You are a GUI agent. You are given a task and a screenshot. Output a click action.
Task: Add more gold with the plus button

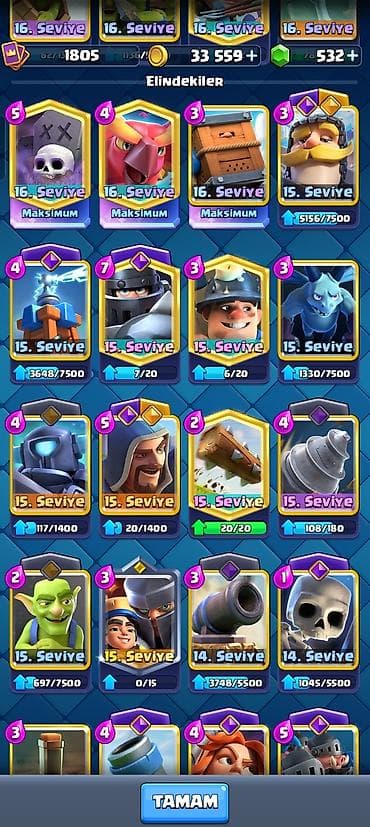251,55
